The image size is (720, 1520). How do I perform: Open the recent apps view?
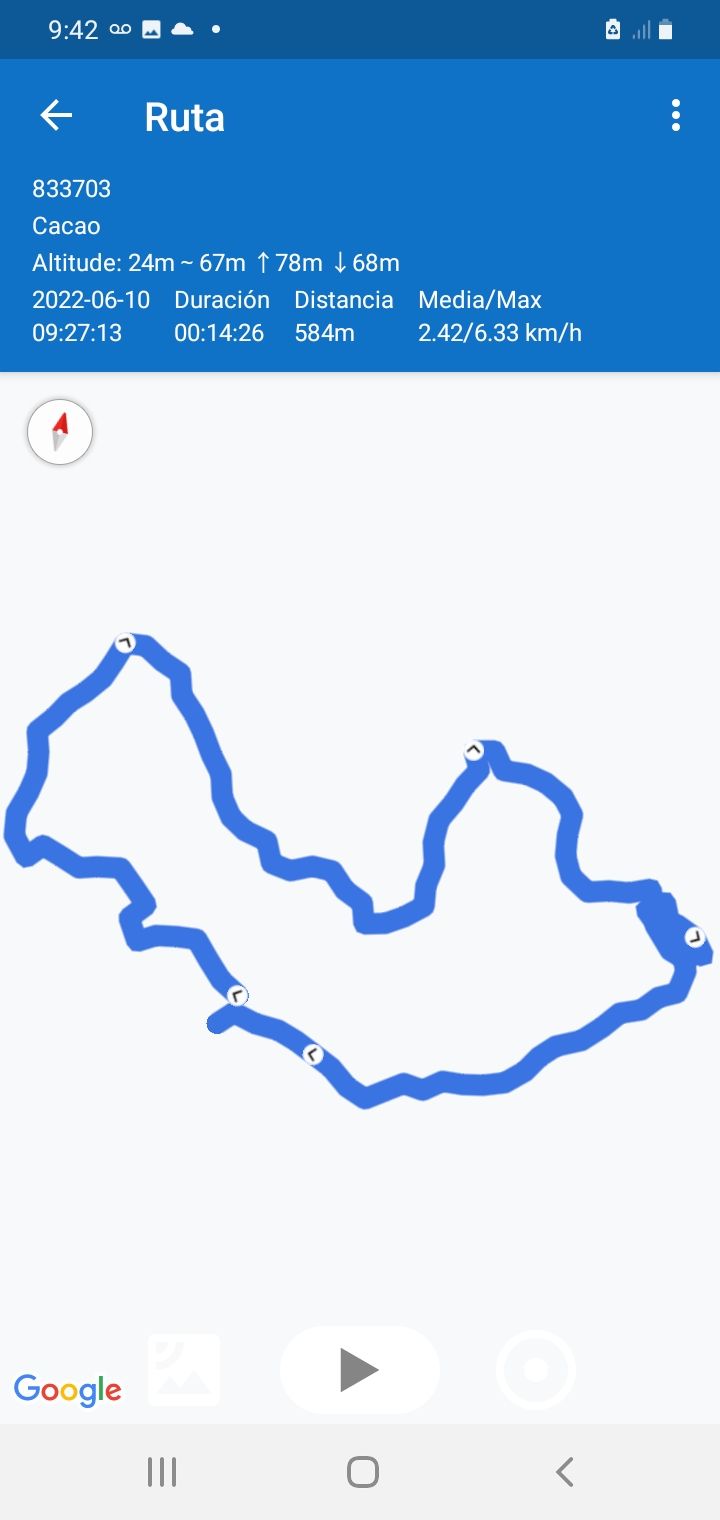161,1472
